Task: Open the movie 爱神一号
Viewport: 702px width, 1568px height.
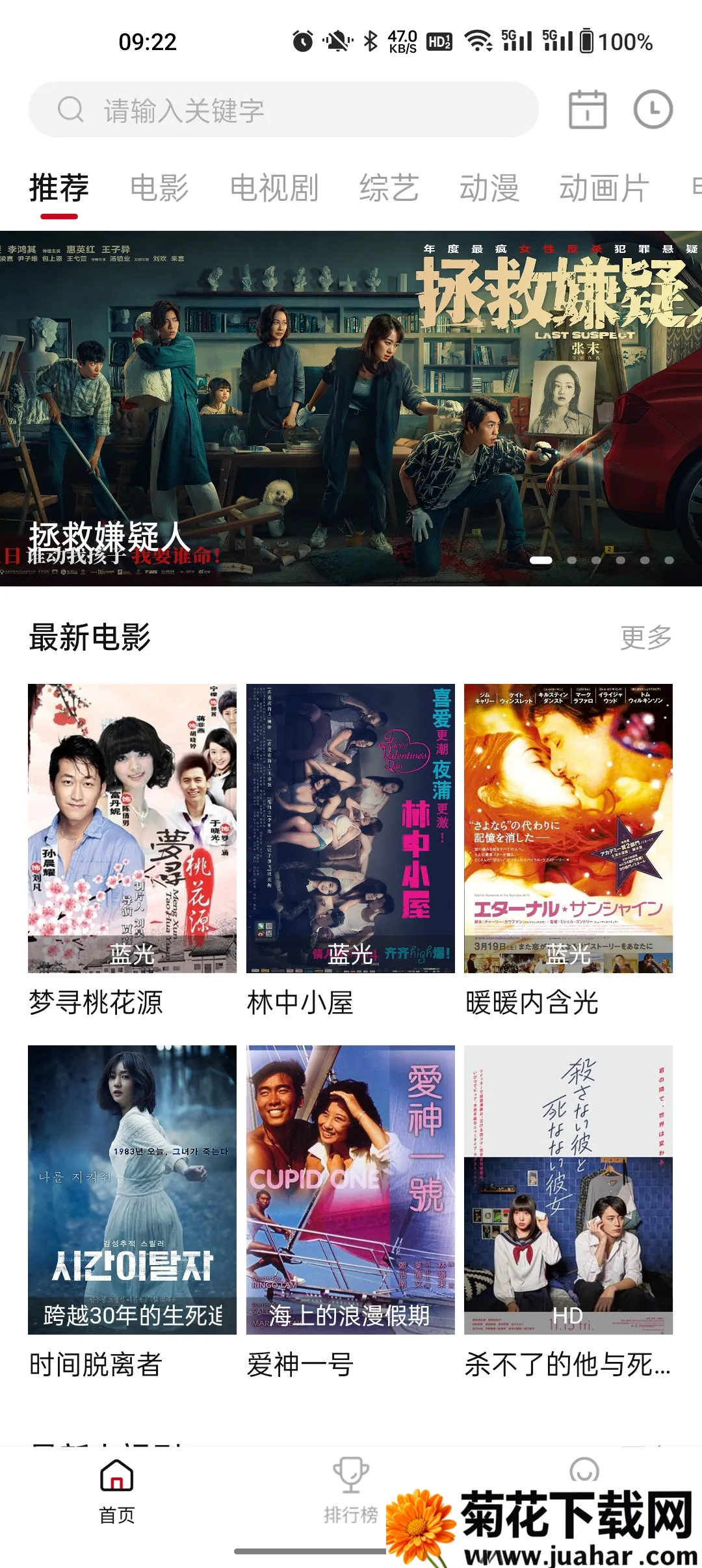Action: [350, 1190]
